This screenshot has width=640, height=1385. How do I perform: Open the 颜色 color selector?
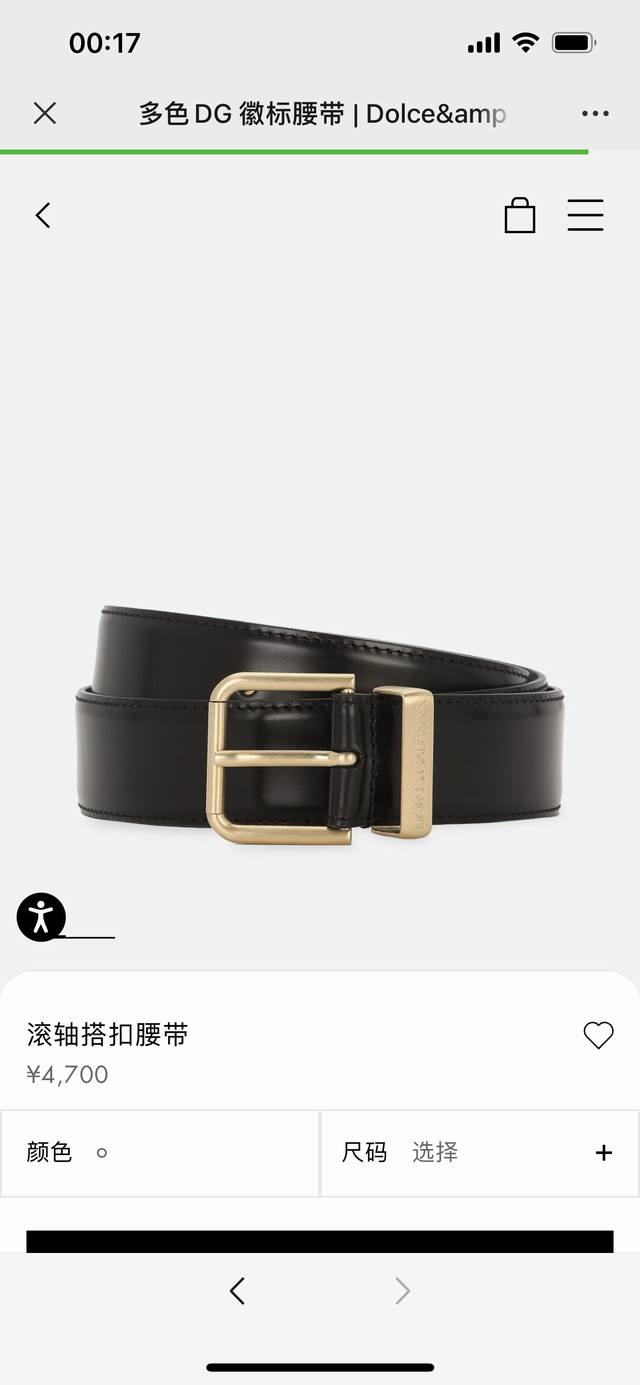click(x=160, y=1152)
